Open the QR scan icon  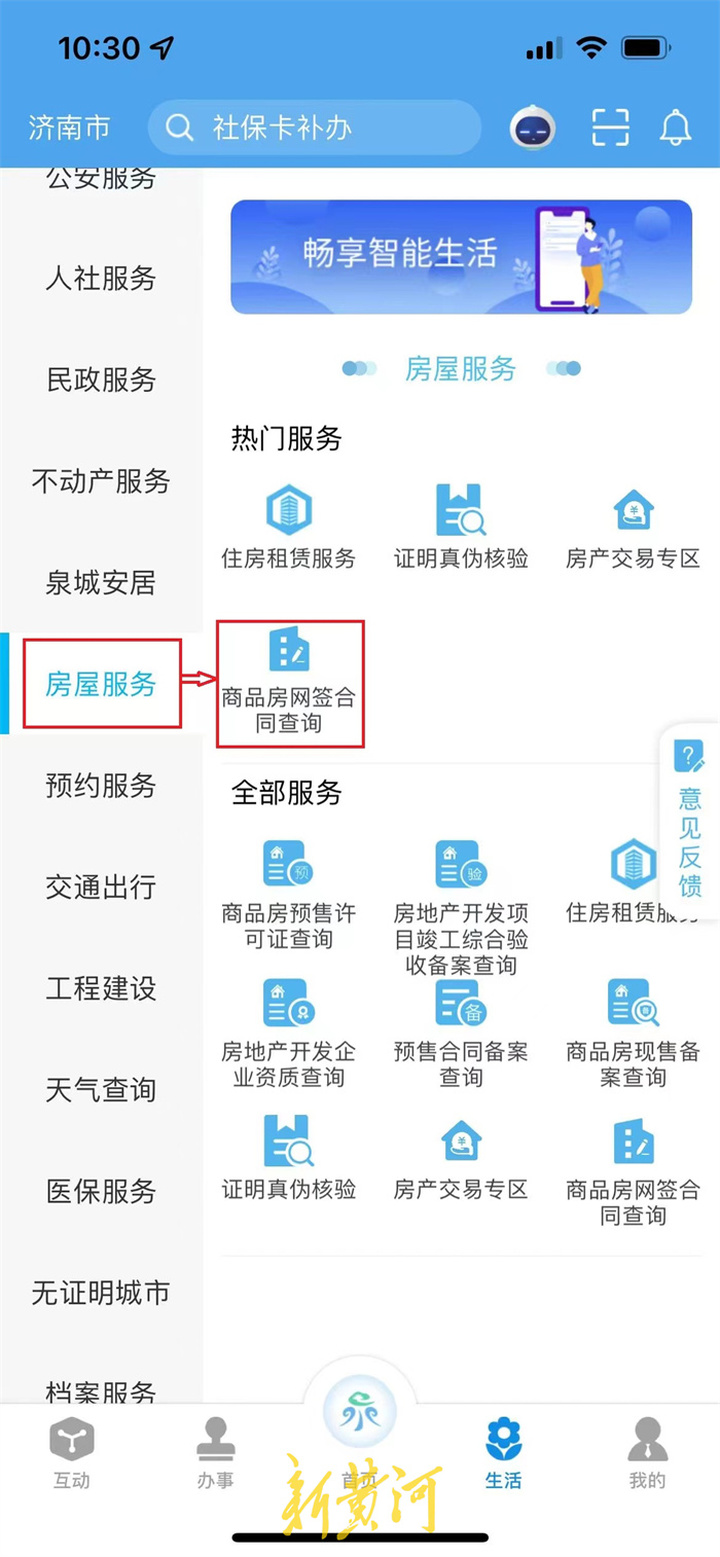tap(610, 128)
